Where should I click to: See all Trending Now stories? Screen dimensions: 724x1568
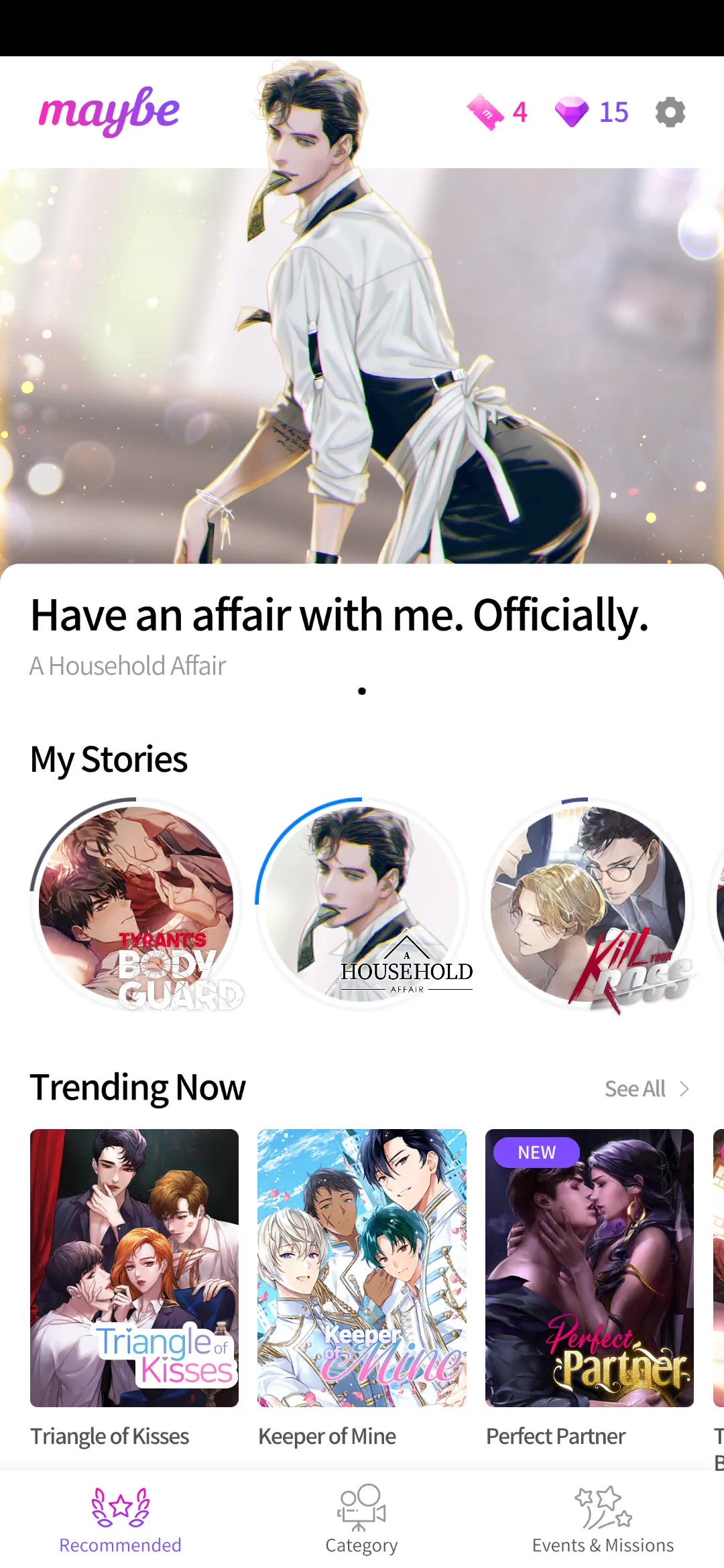(x=646, y=1089)
